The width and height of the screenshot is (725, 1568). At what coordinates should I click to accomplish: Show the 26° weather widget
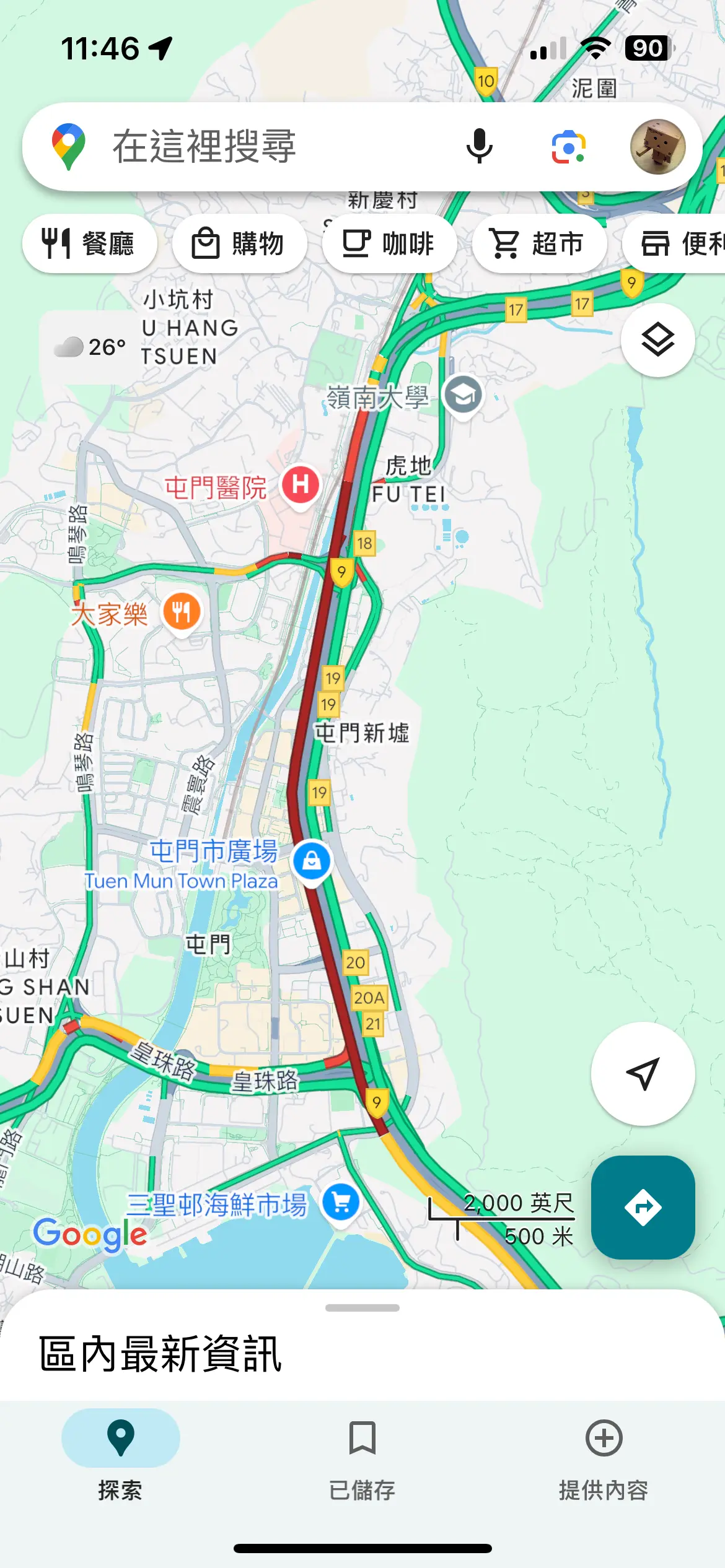tap(90, 347)
